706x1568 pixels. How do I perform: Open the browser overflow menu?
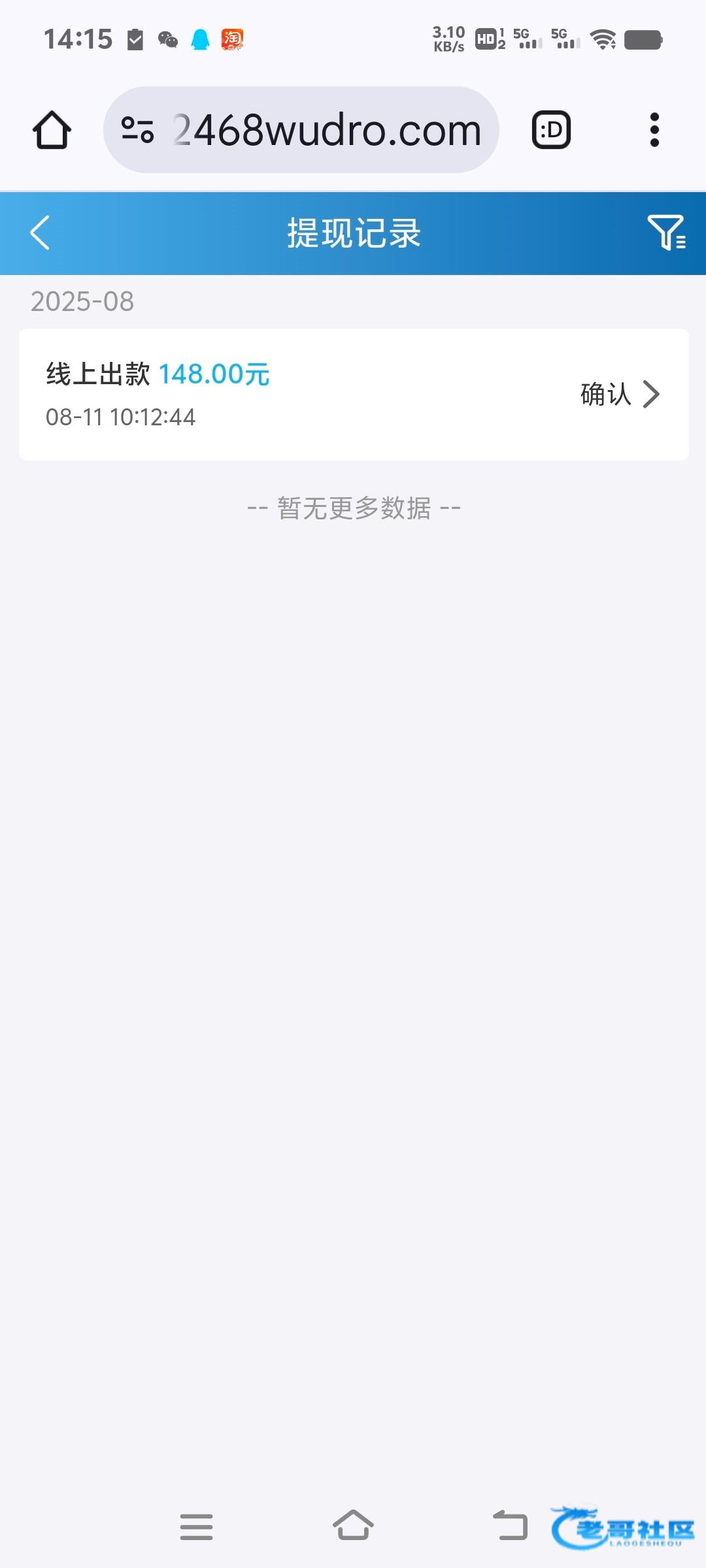coord(654,130)
